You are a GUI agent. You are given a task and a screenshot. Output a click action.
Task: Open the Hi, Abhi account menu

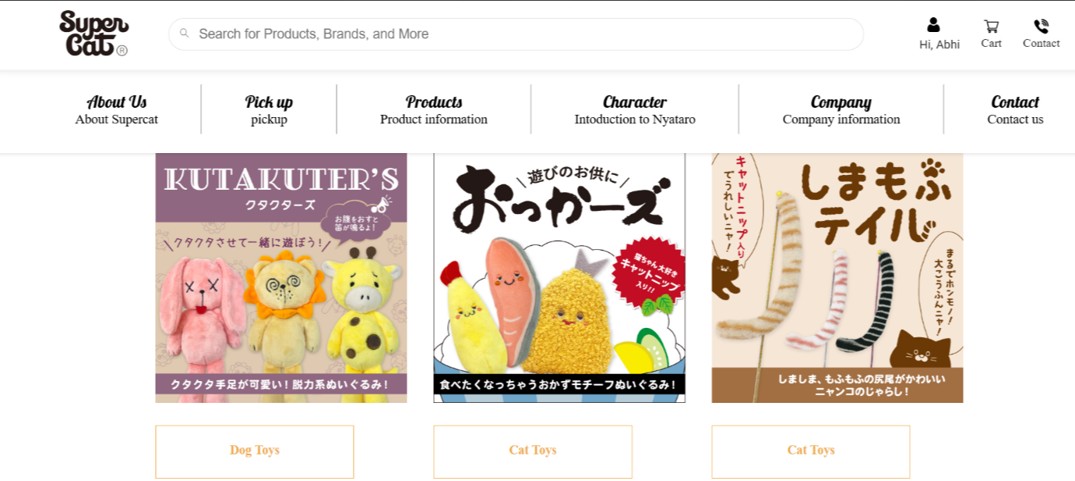(x=938, y=33)
